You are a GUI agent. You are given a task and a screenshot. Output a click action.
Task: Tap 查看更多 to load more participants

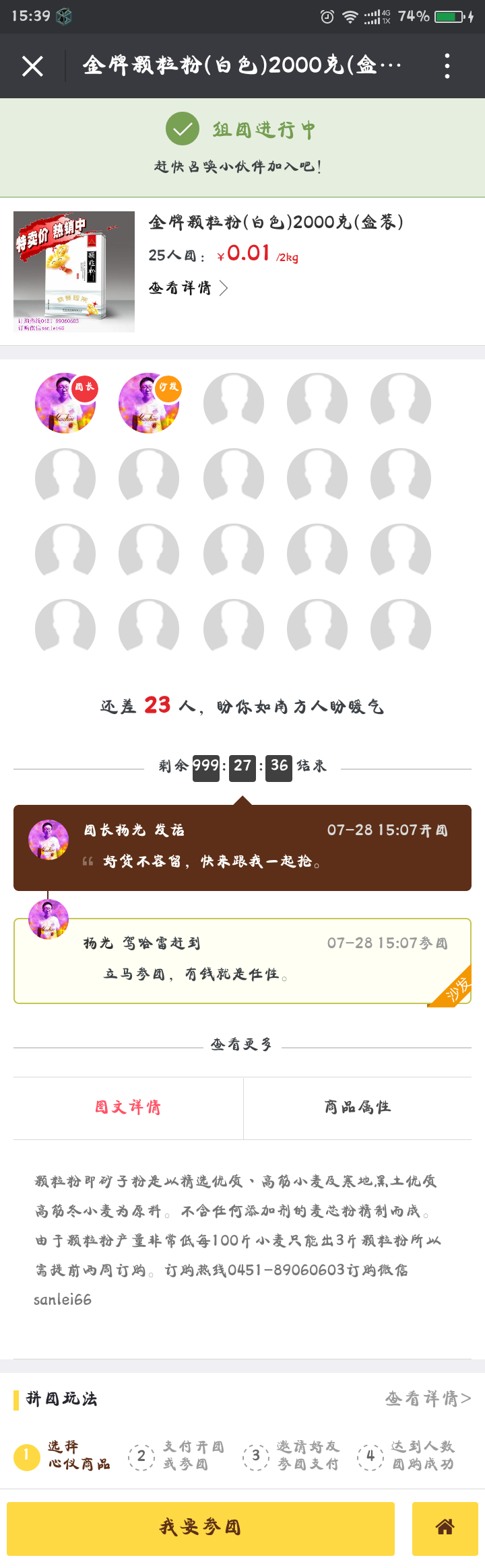pos(242,1044)
